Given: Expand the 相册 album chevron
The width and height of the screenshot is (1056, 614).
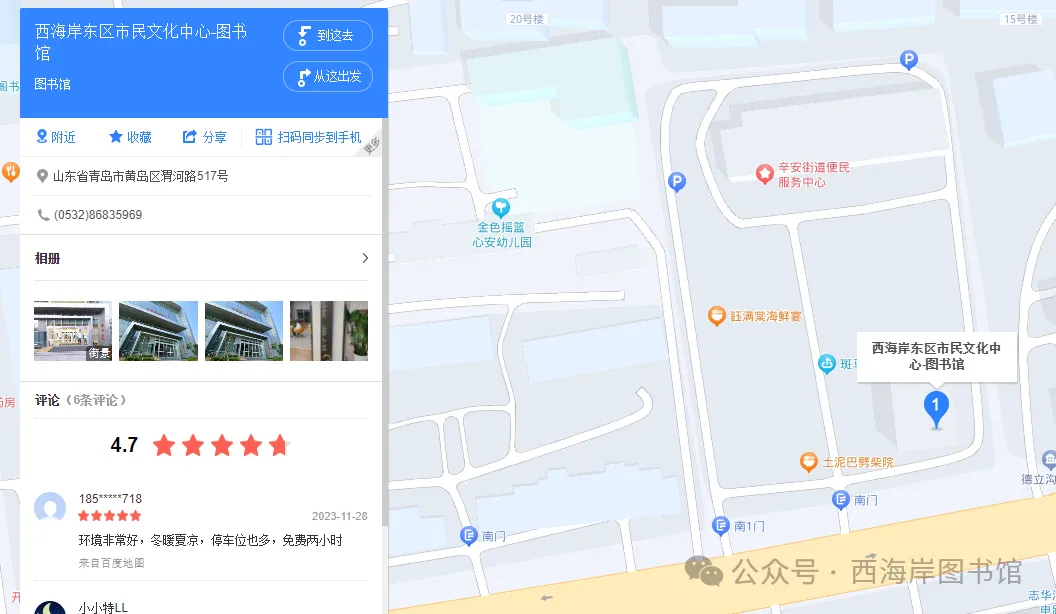Looking at the screenshot, I should [x=365, y=258].
